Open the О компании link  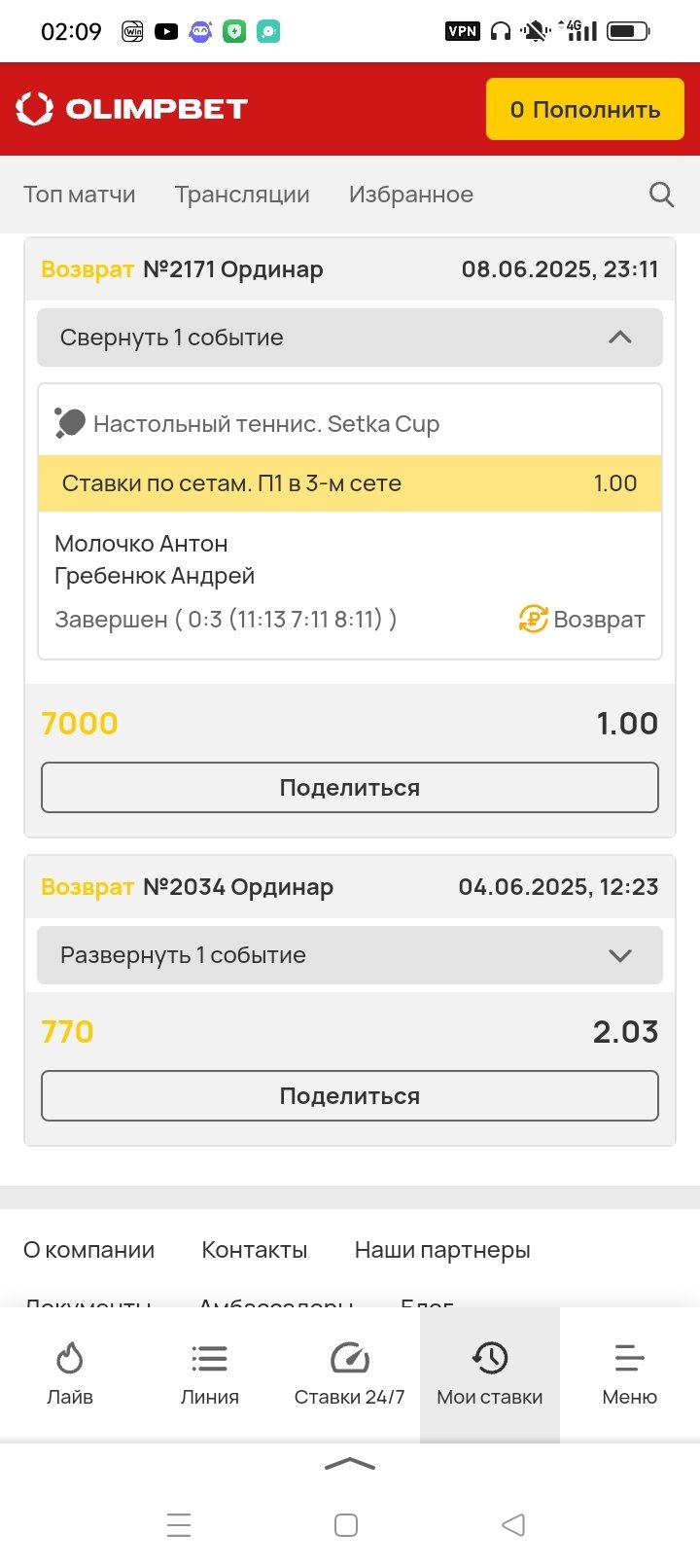89,1250
